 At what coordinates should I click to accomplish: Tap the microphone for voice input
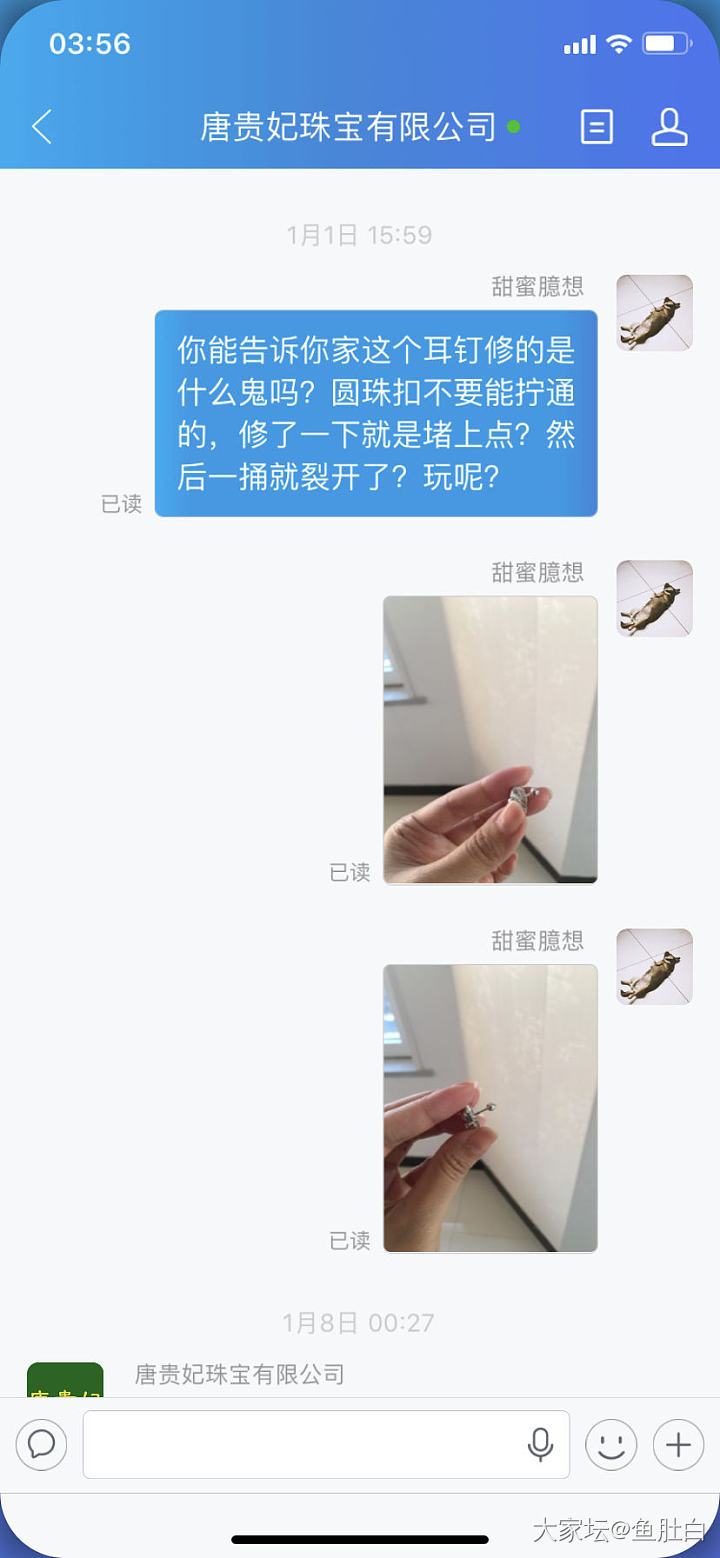pyautogui.click(x=540, y=1444)
